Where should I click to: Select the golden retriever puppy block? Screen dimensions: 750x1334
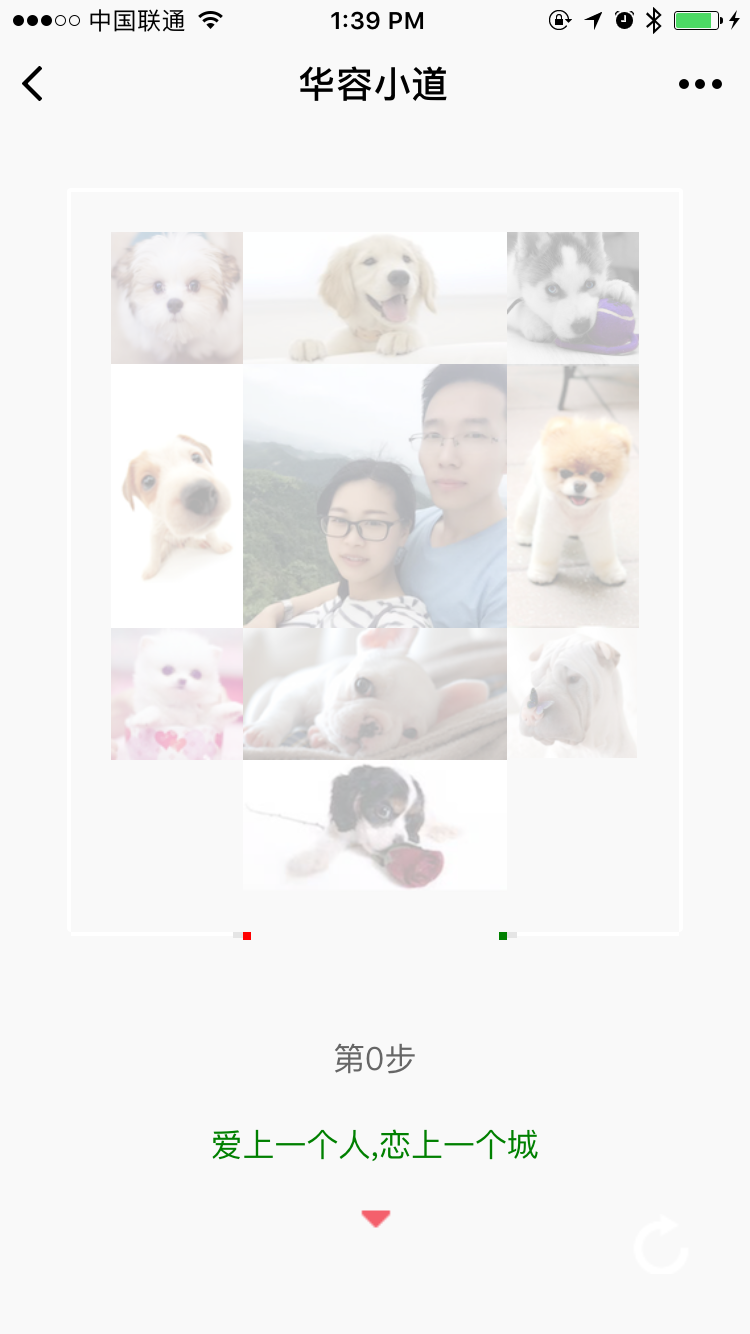tap(375, 298)
